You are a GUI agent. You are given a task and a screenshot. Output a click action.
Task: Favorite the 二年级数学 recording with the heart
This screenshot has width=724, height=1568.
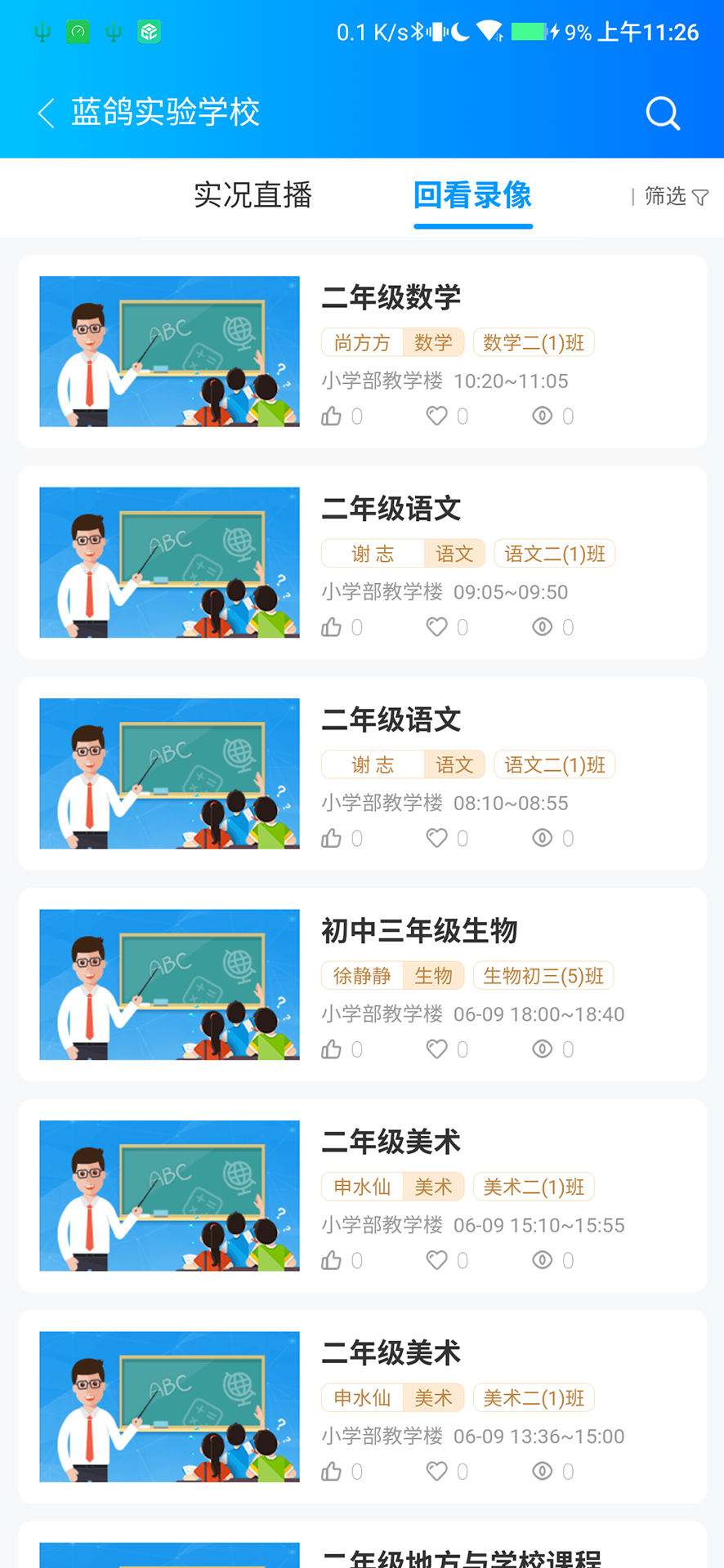(437, 416)
